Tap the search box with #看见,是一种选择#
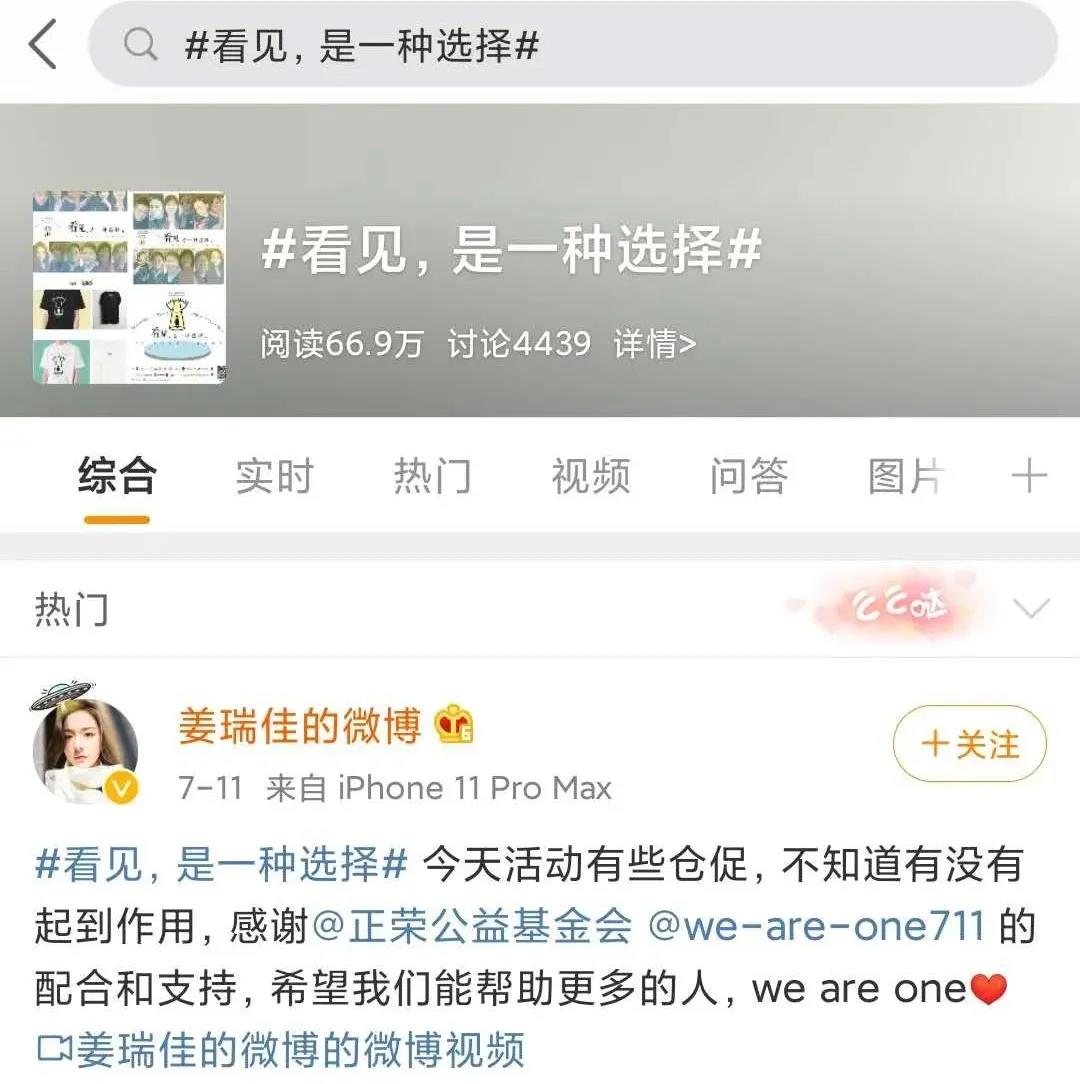This screenshot has height=1084, width=1080. (572, 45)
